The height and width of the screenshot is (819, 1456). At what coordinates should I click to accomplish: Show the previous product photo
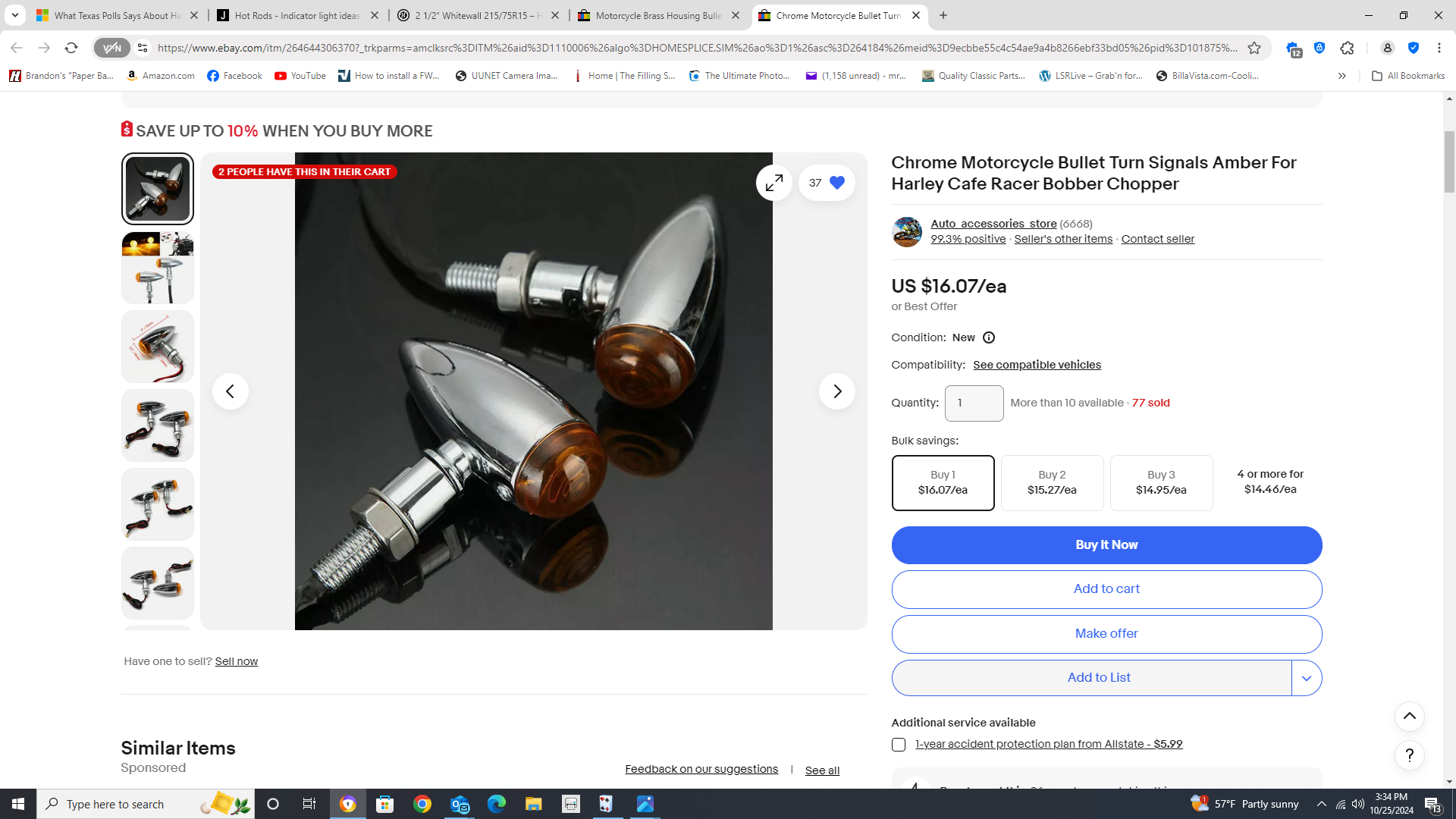tap(230, 391)
